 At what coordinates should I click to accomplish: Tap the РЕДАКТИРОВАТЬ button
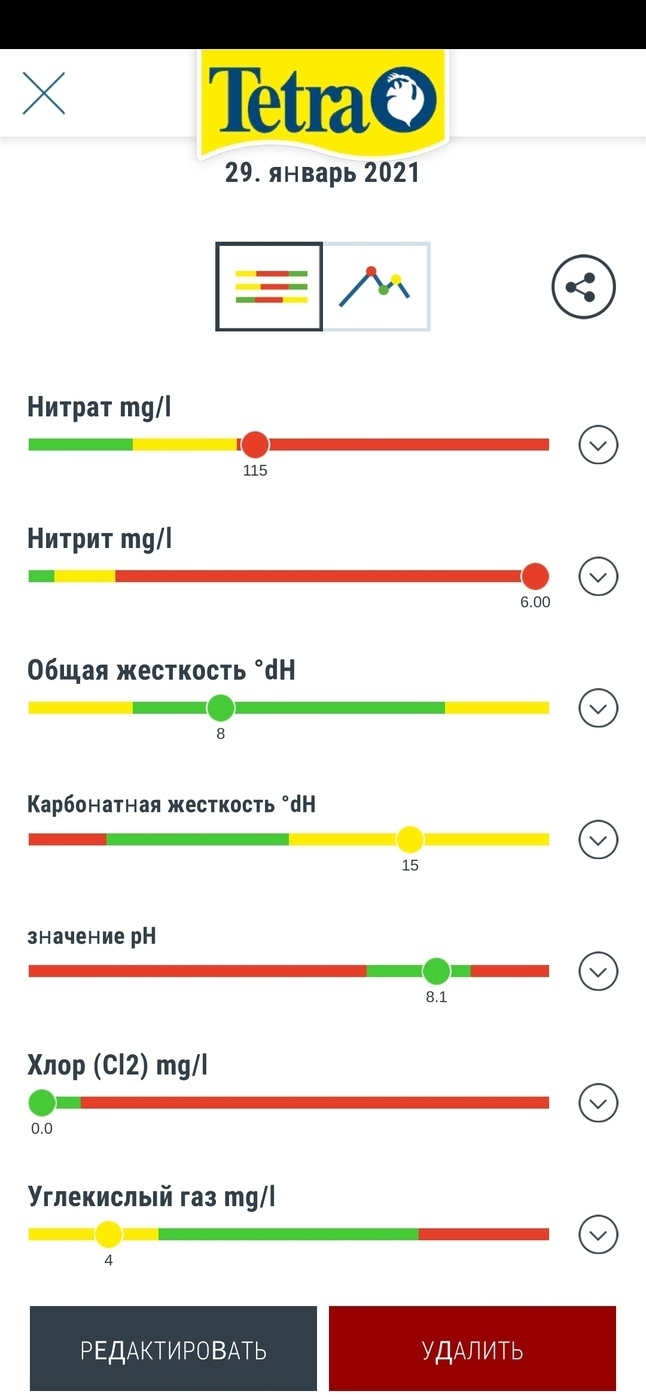173,1349
